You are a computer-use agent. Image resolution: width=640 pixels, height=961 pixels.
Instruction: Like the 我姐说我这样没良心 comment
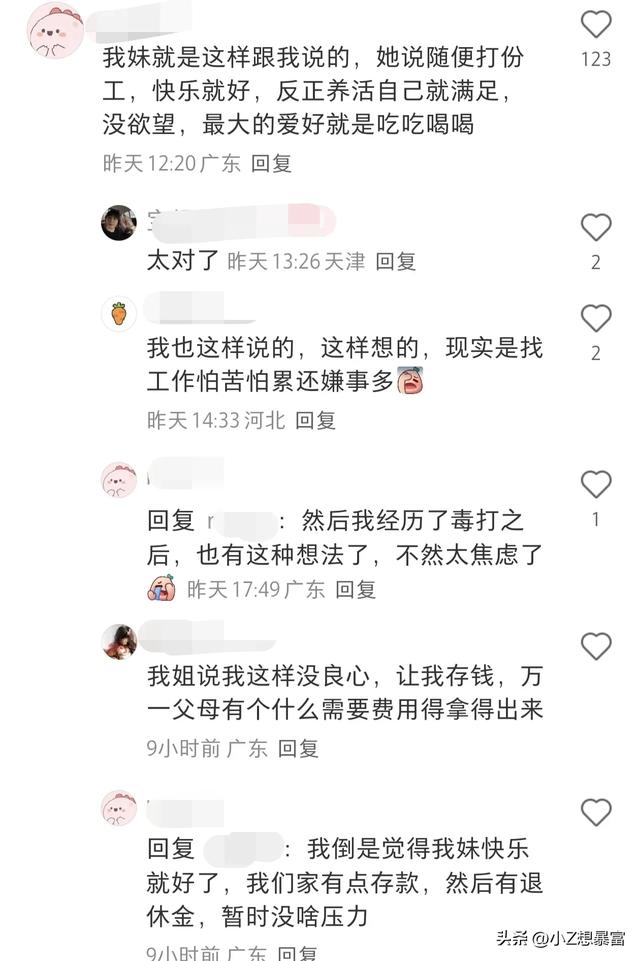[x=596, y=647]
